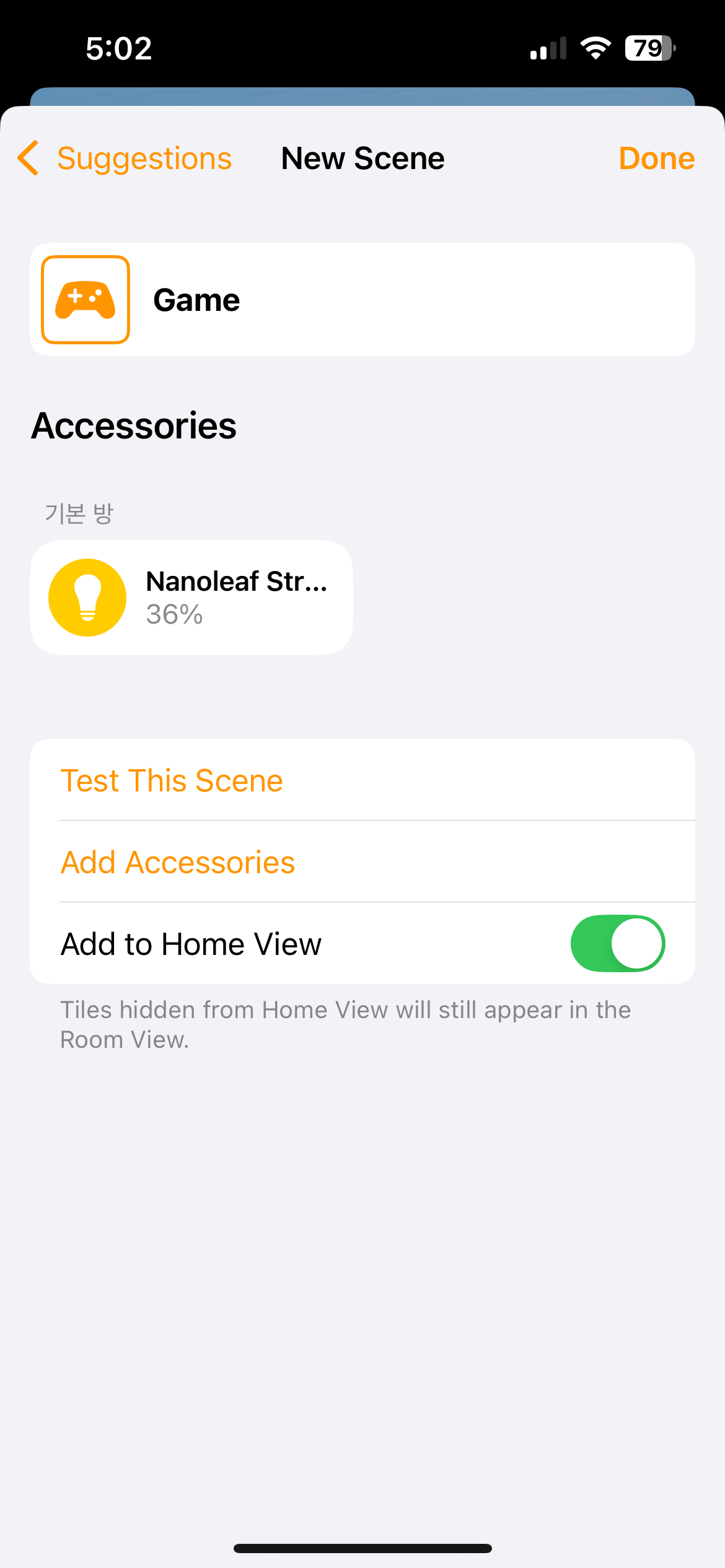Disable the Add to Home View switch

[617, 944]
